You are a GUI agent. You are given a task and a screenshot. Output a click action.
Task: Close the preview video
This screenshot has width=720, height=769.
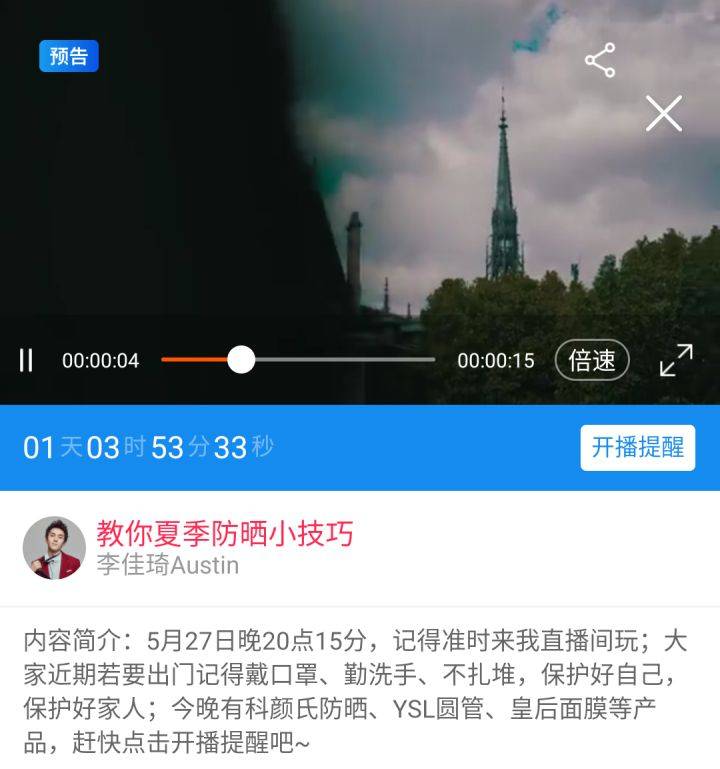coord(663,114)
